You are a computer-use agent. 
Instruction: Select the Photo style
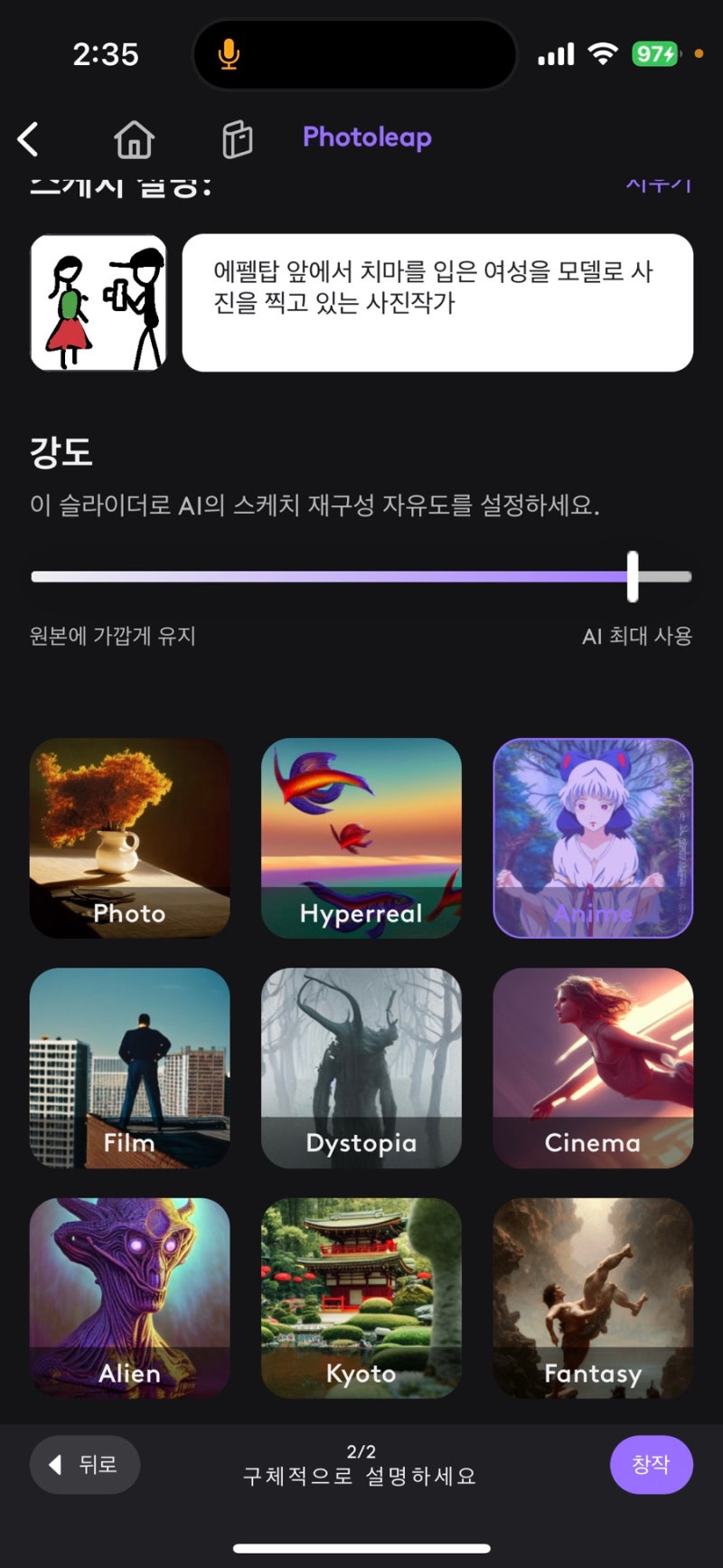(x=129, y=836)
